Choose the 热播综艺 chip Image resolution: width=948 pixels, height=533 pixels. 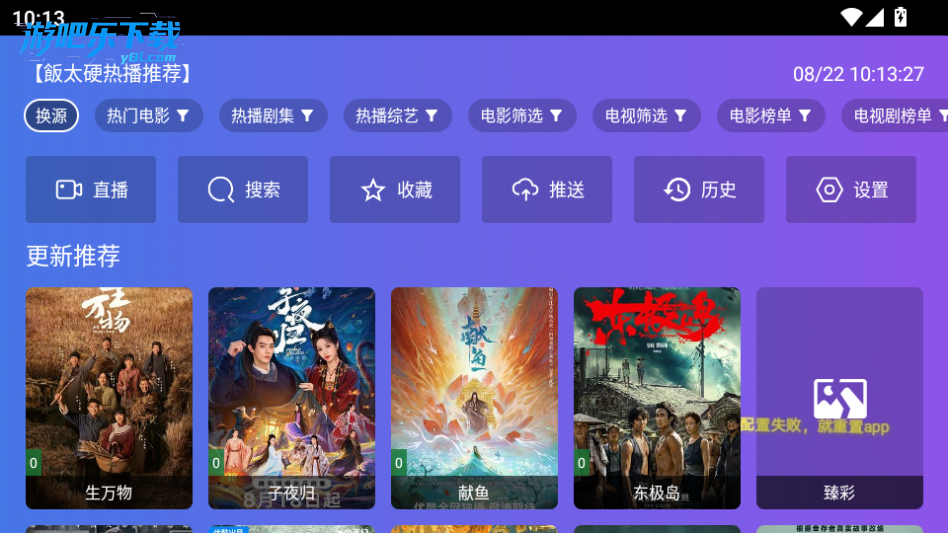click(397, 116)
